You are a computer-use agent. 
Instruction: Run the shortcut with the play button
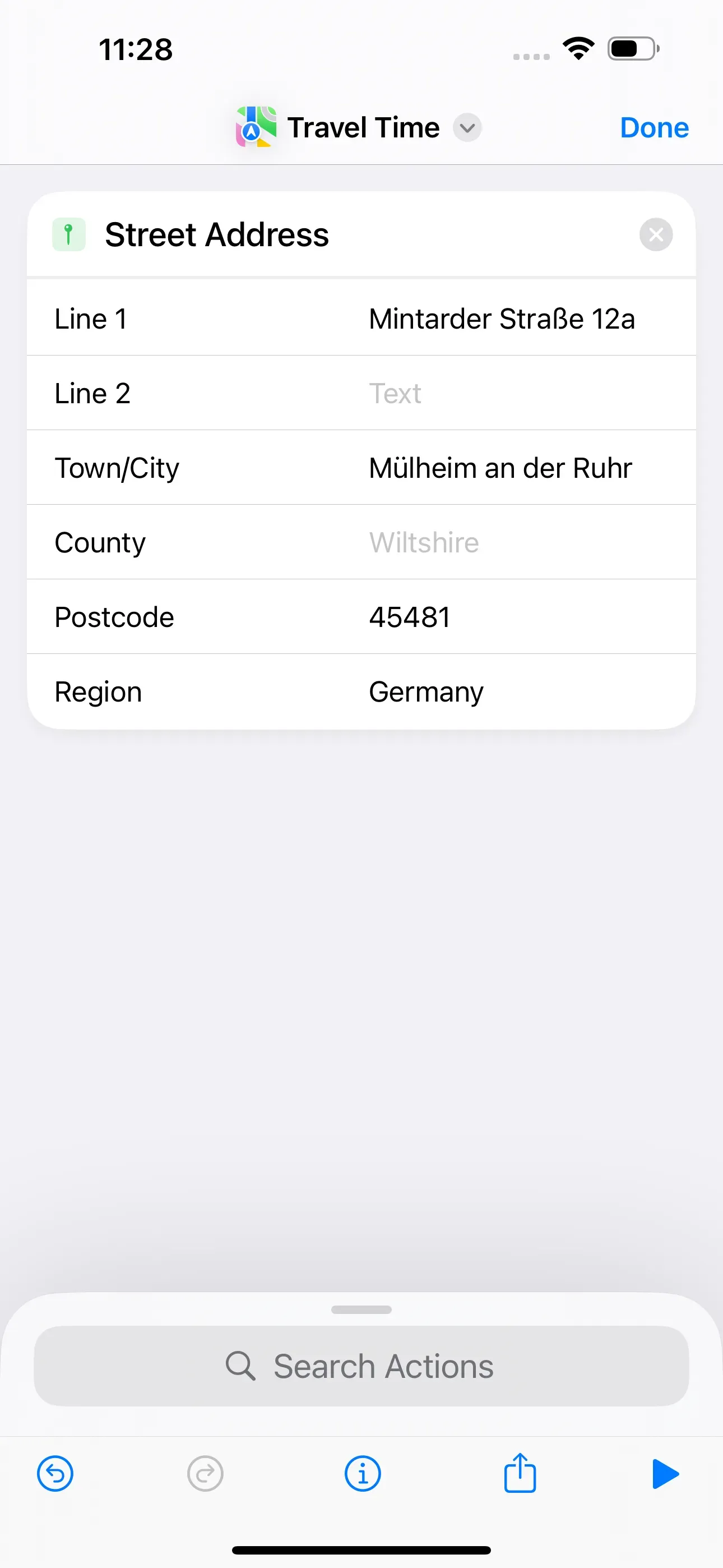pyautogui.click(x=666, y=1473)
